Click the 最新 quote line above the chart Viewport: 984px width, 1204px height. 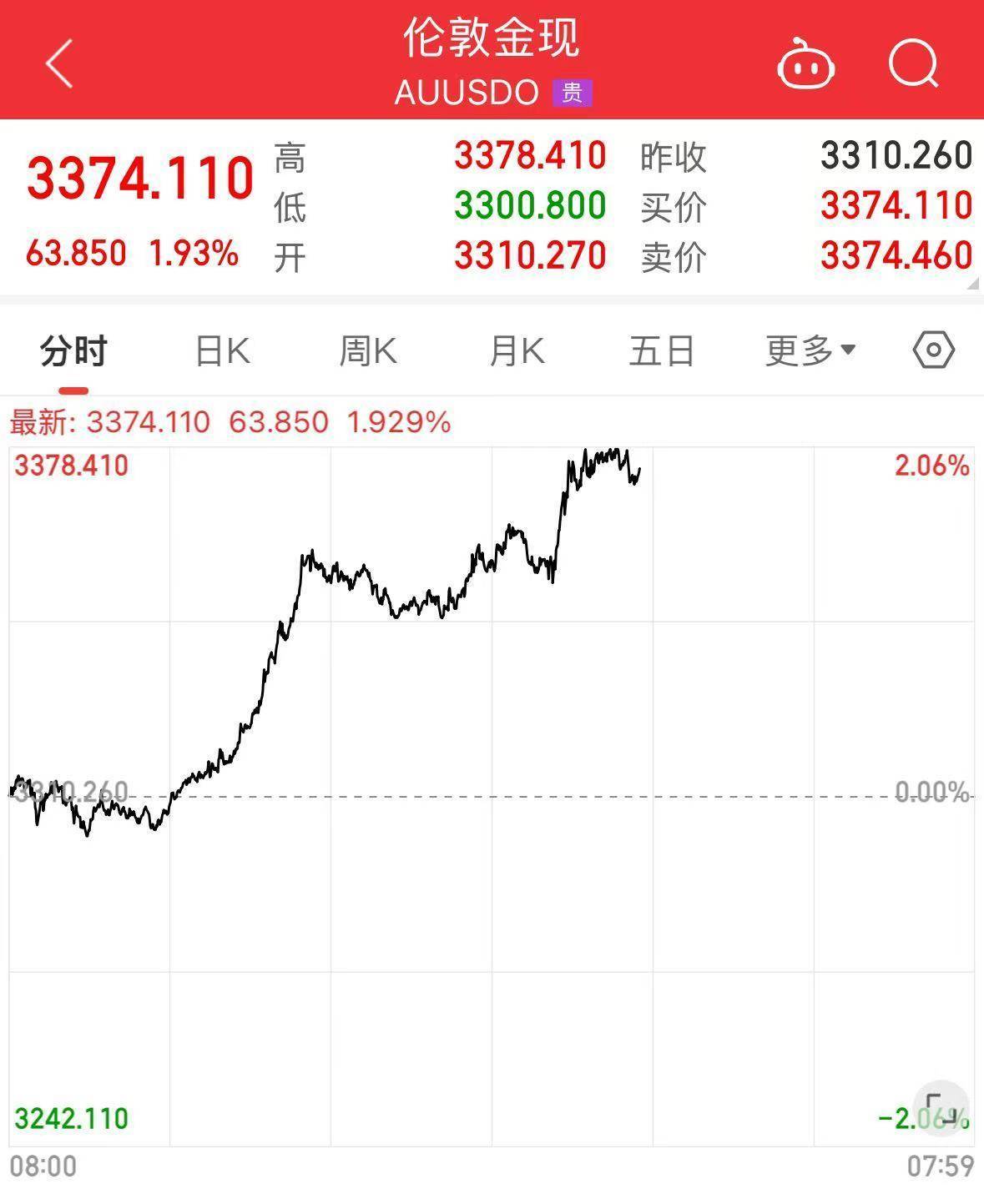pos(225,423)
